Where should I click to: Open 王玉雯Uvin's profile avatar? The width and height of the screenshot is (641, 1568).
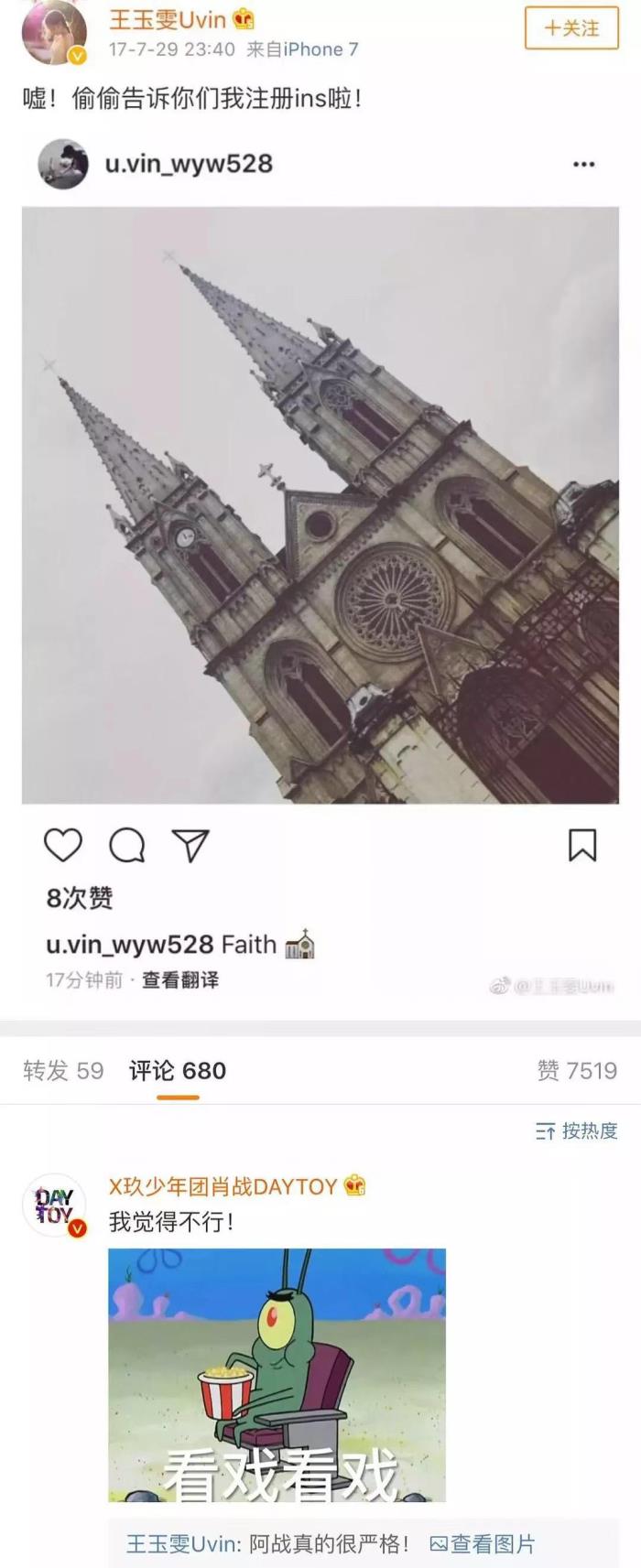pyautogui.click(x=54, y=33)
